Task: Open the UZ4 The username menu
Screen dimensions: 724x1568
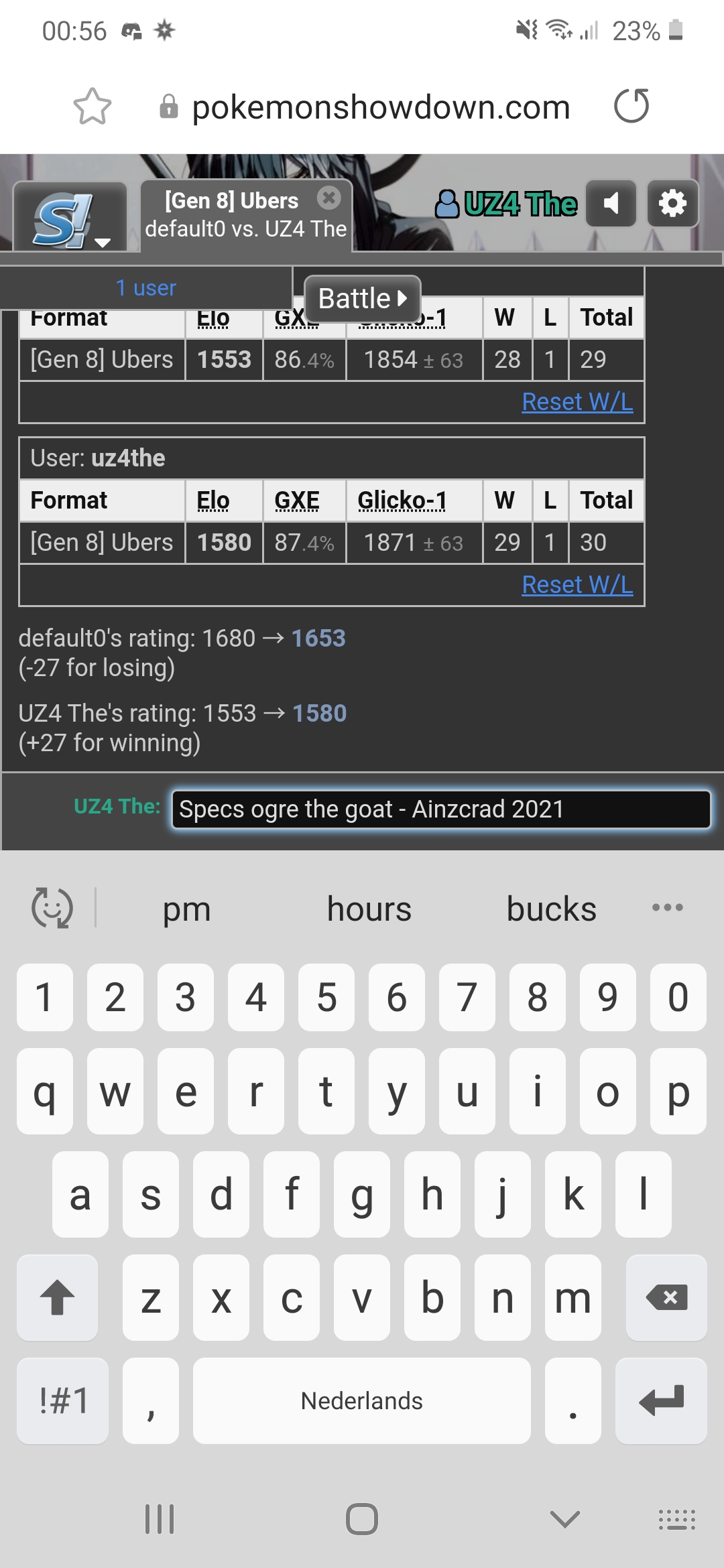Action: [506, 204]
